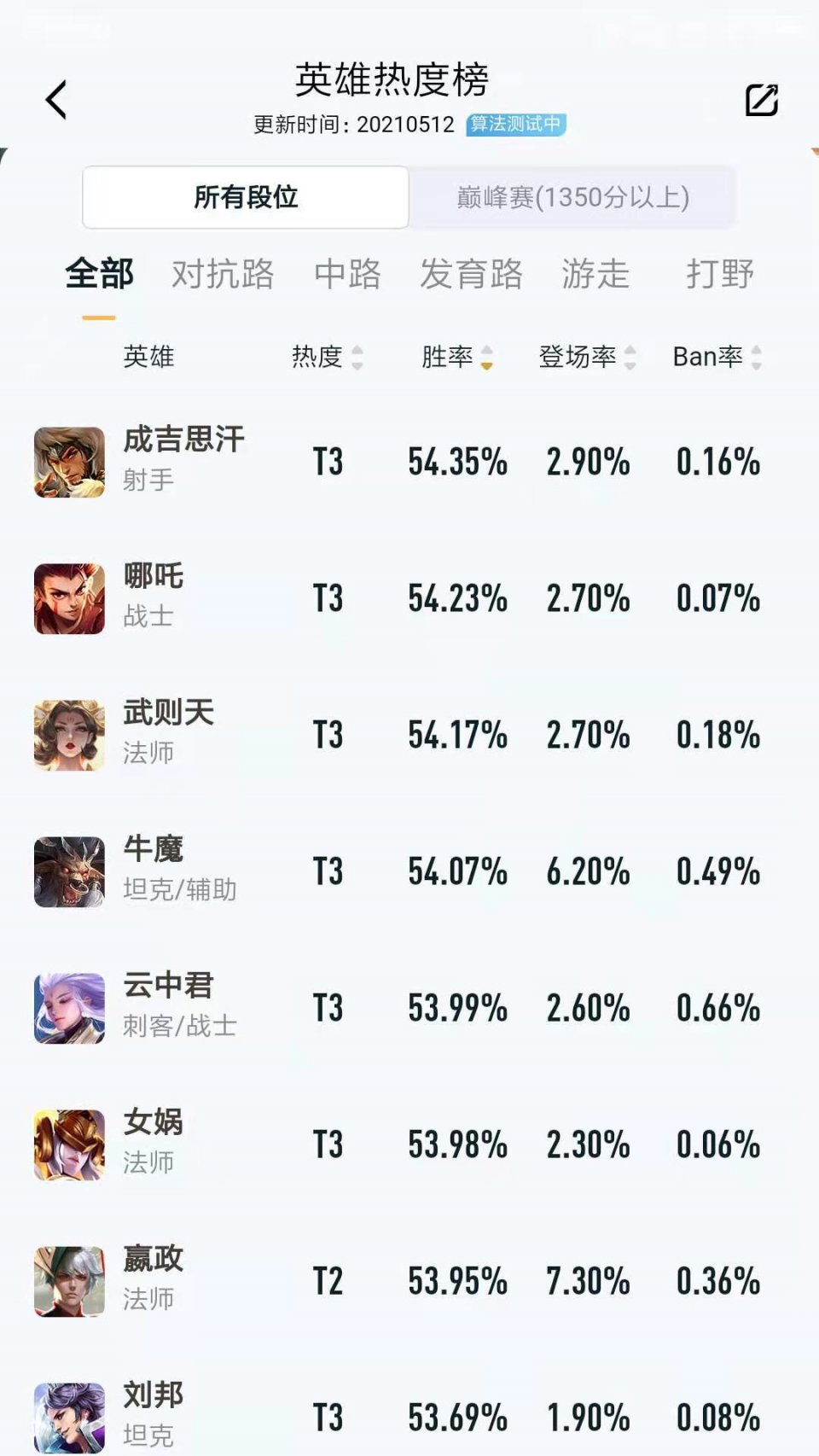The image size is (819, 1456).
Task: Select the 全部 tab
Action: (x=99, y=274)
